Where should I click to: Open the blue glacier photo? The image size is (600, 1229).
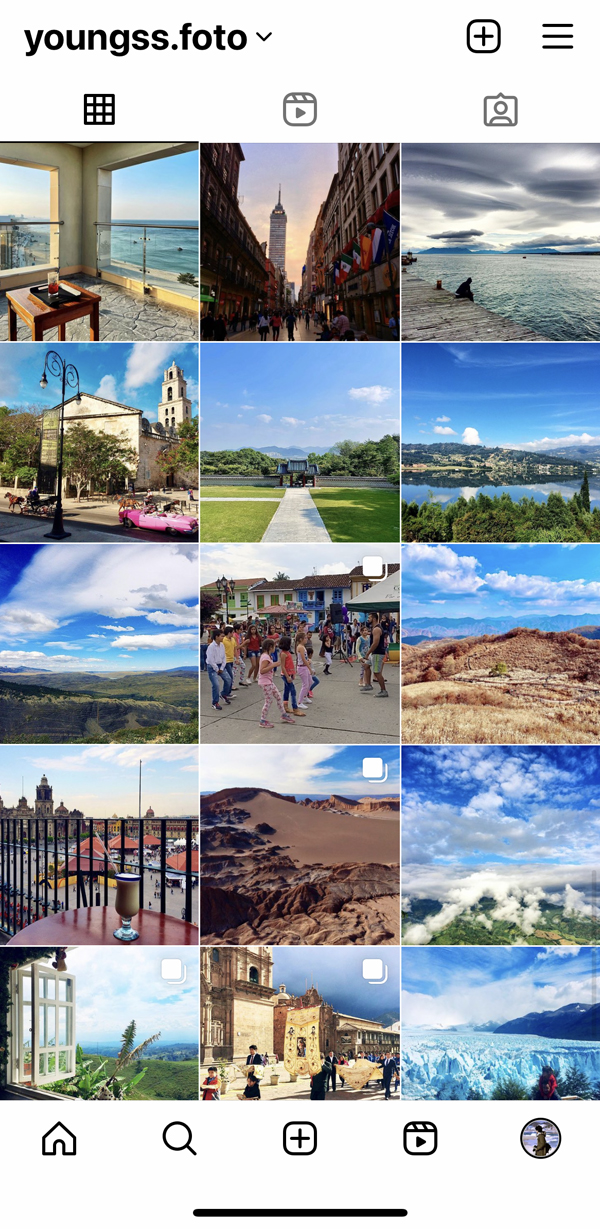click(500, 1023)
